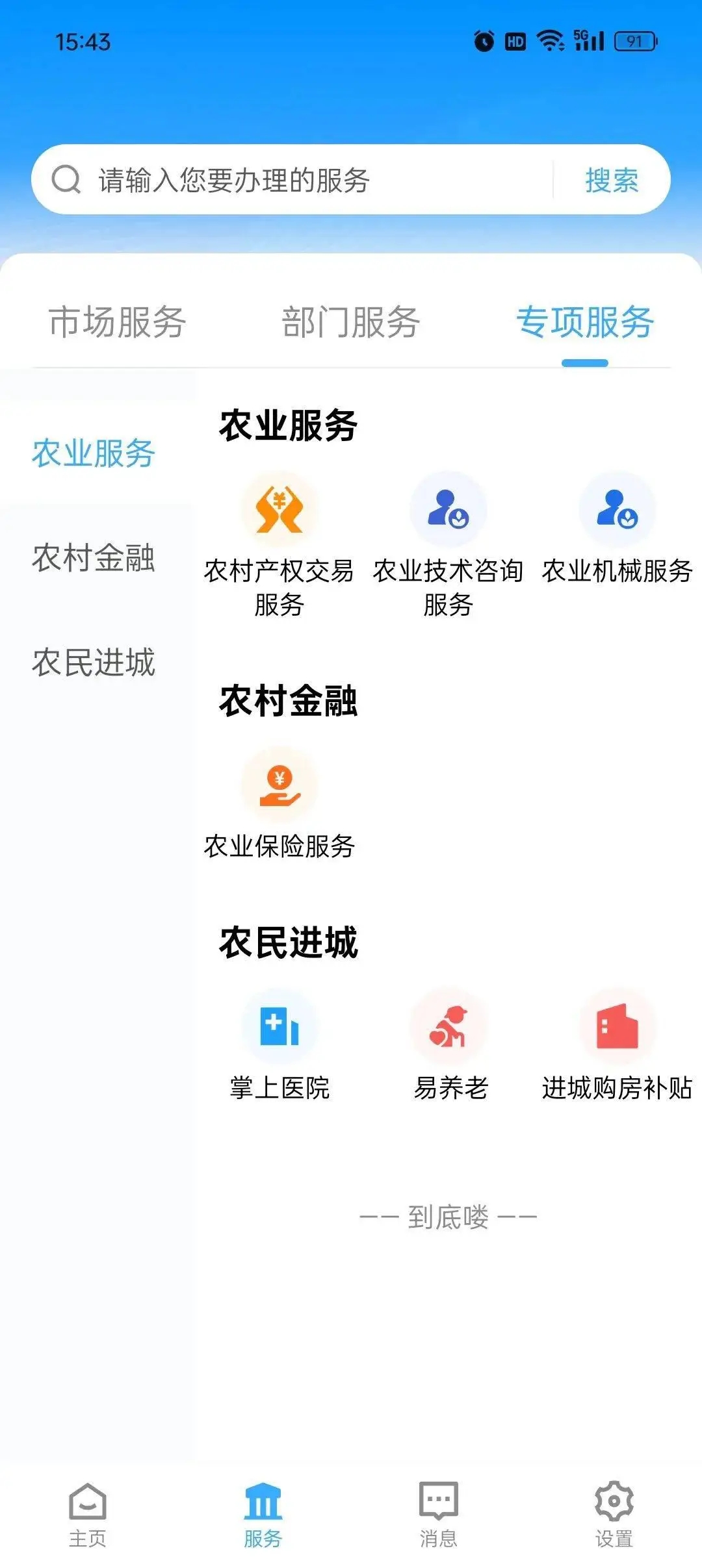Open 农业机械服务 icon
The height and width of the screenshot is (1568, 702).
[x=616, y=510]
